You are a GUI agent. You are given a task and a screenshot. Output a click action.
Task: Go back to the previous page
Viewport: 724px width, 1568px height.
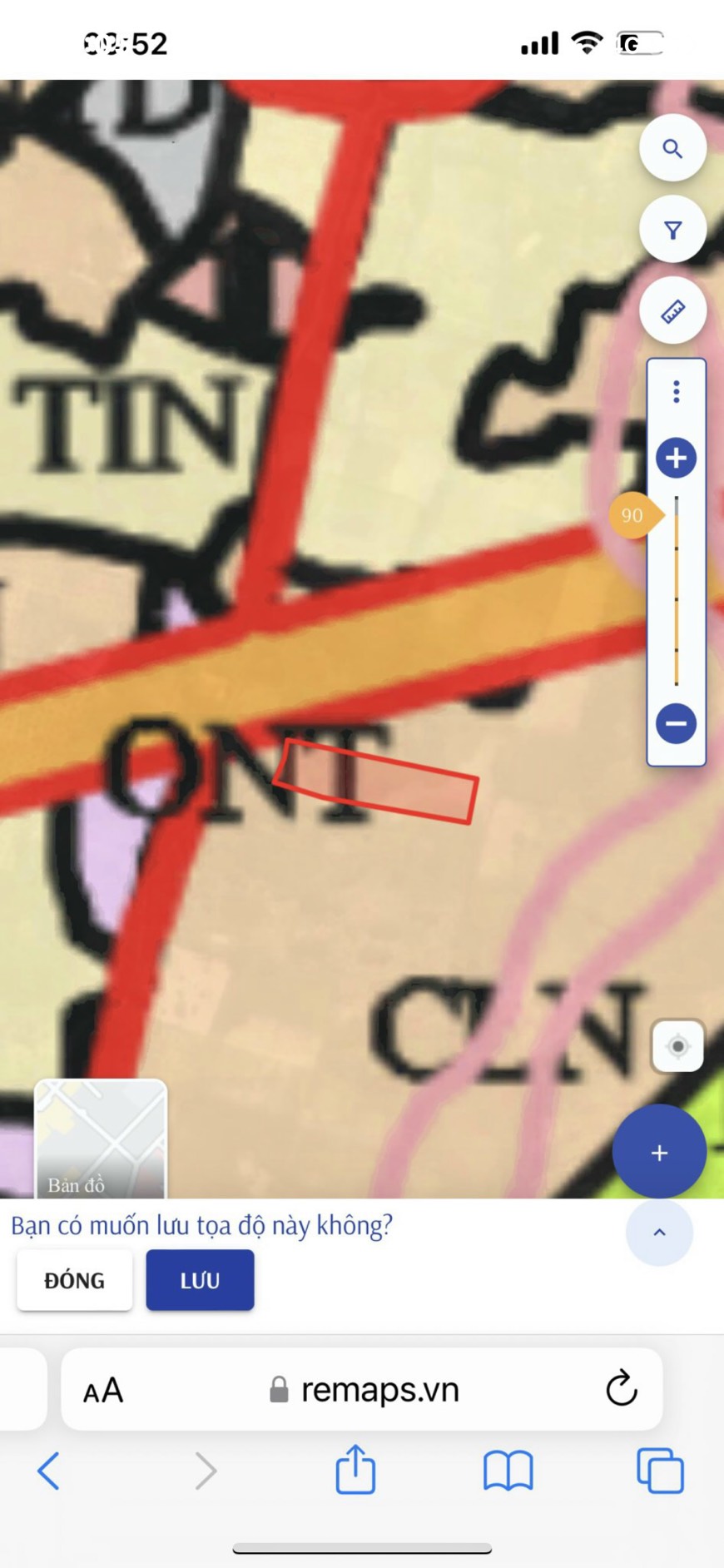[48, 1471]
